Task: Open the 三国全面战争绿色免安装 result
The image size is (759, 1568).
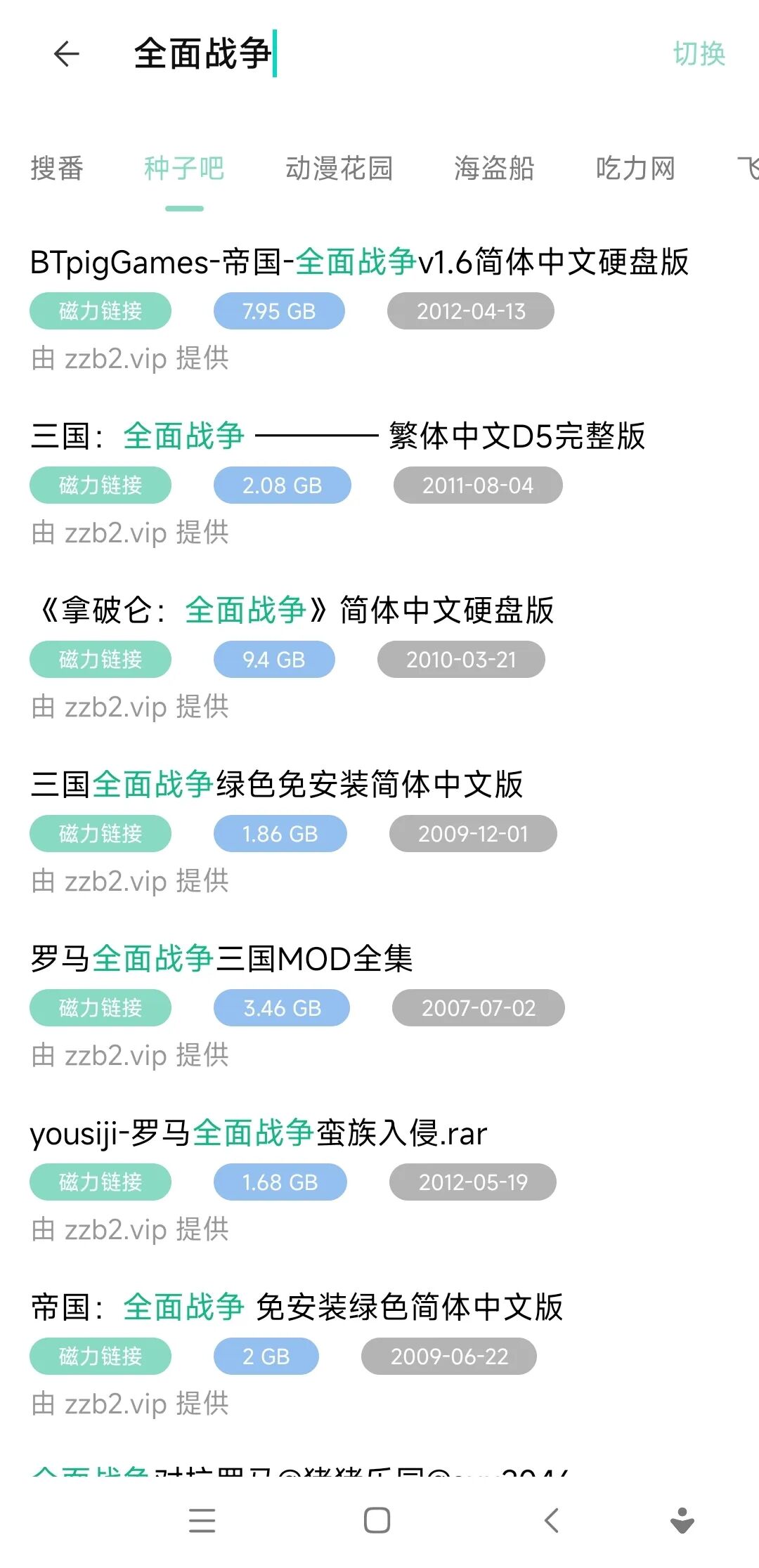Action: [277, 785]
